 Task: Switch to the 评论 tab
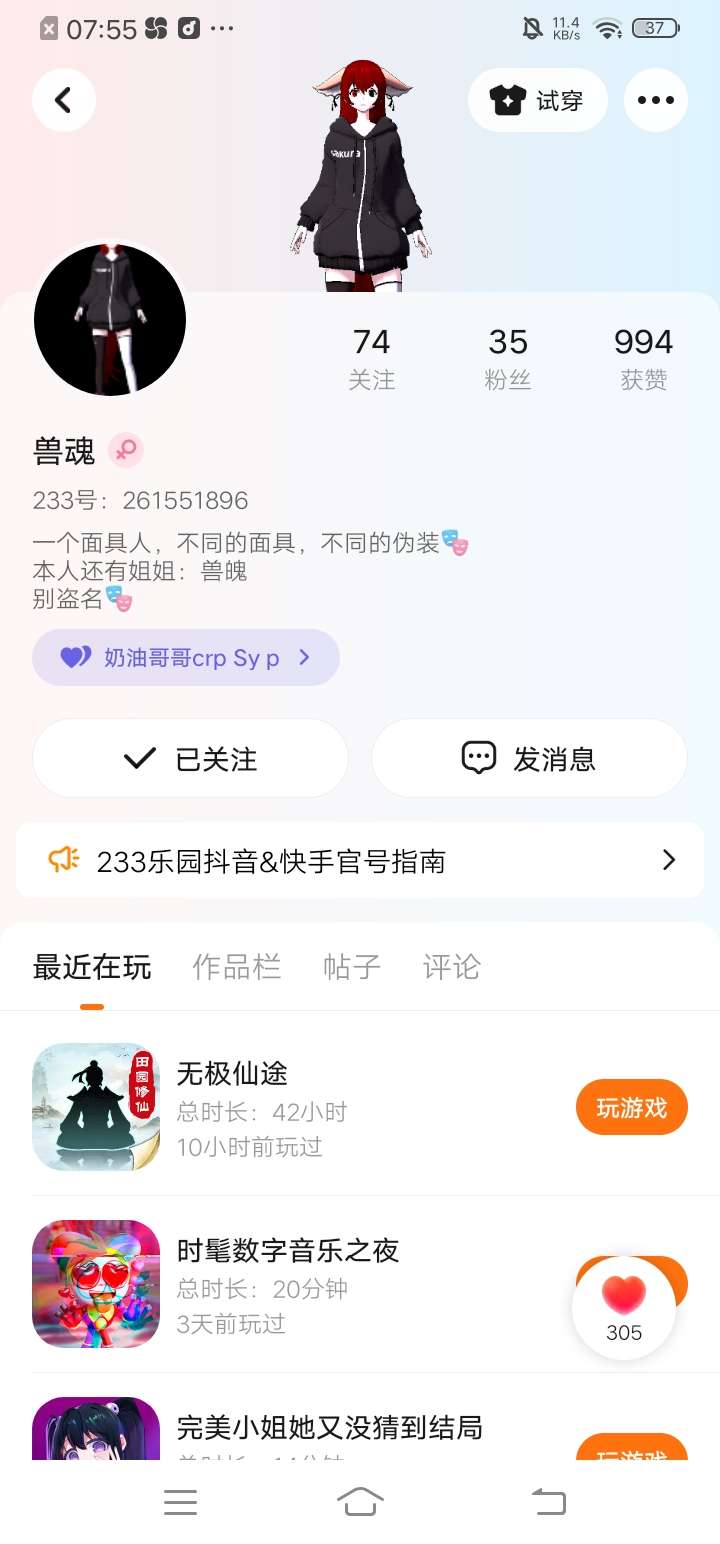coord(452,967)
